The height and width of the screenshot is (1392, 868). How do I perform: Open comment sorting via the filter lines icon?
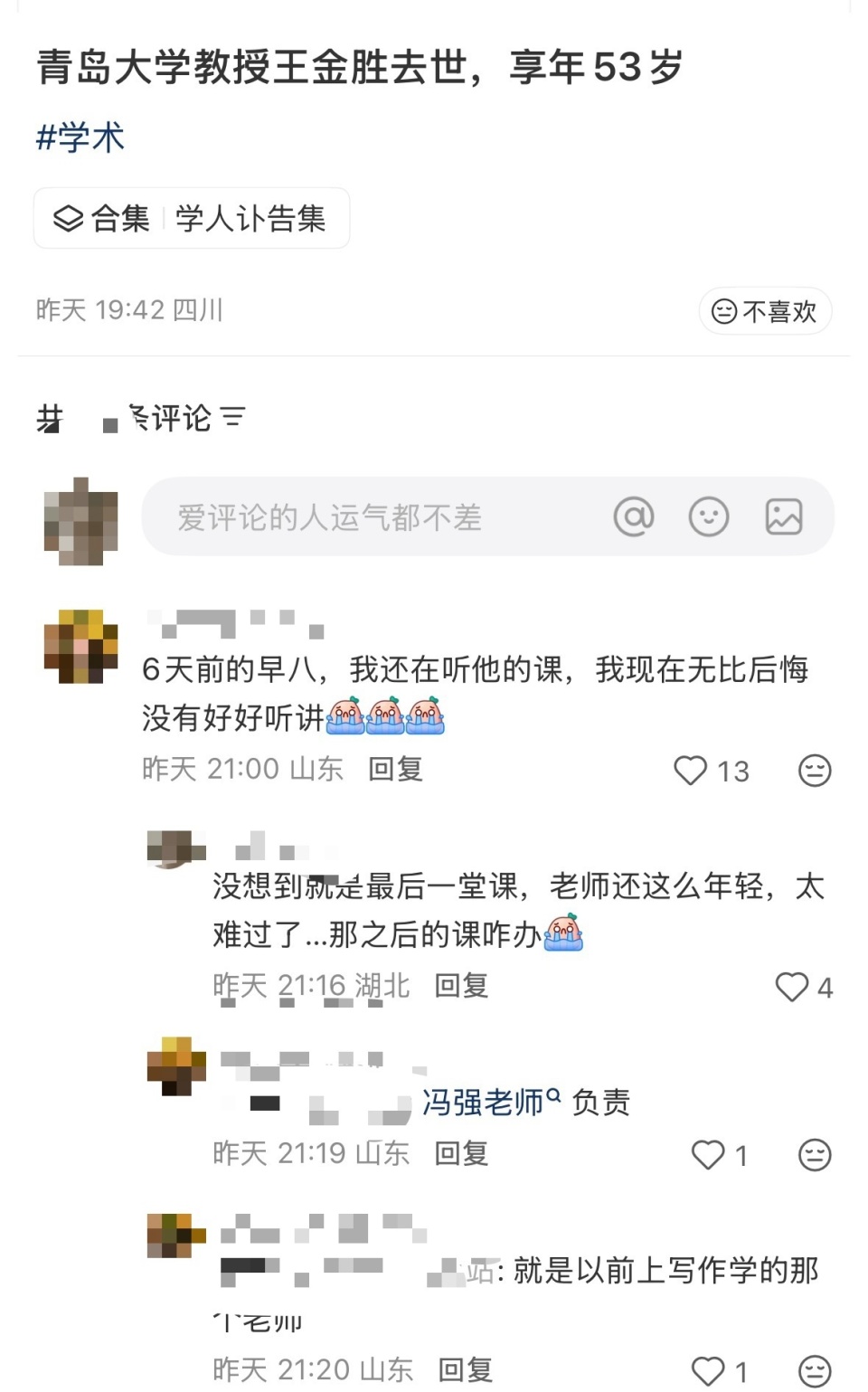point(234,418)
